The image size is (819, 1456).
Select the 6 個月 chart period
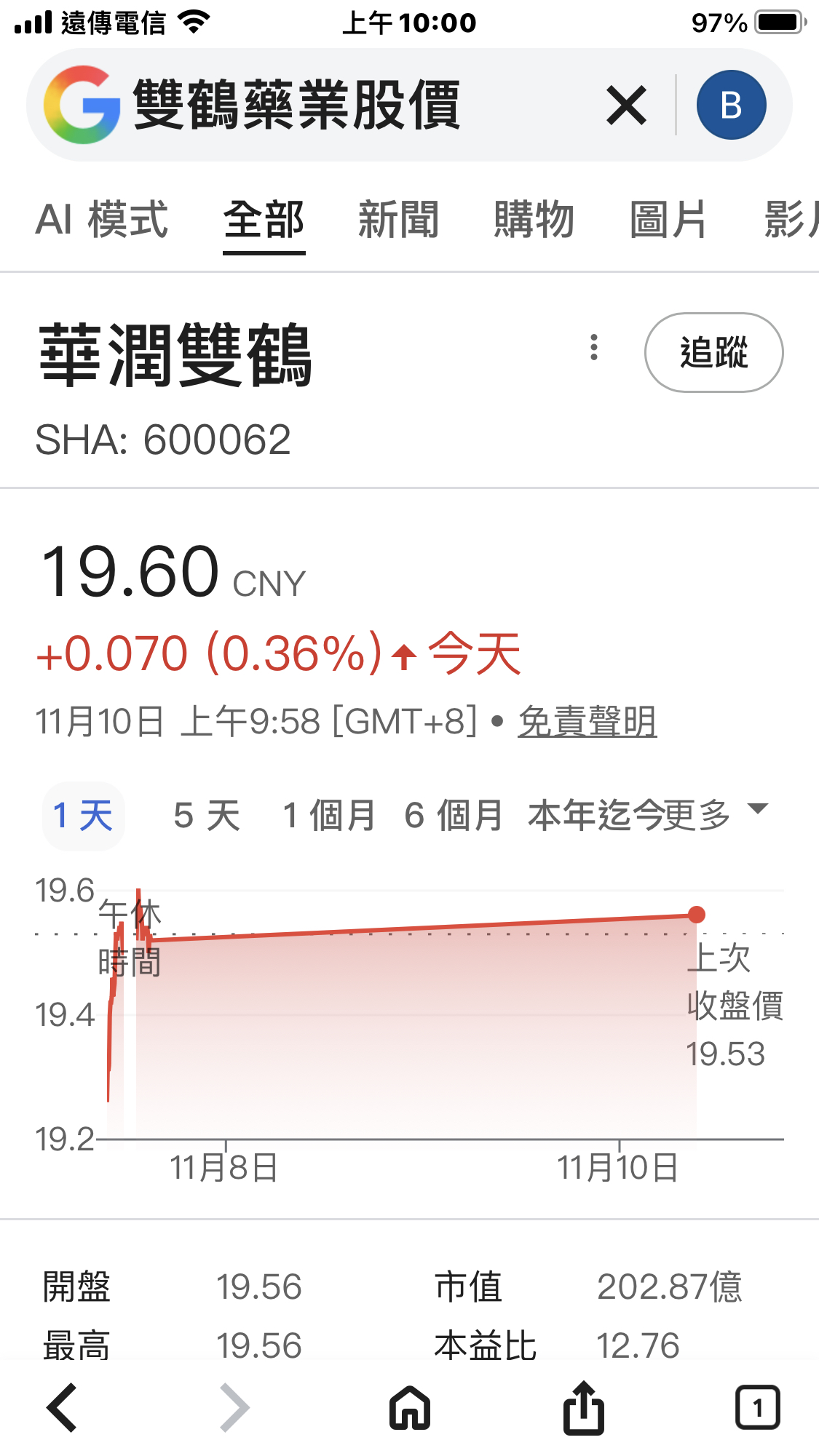tap(455, 815)
